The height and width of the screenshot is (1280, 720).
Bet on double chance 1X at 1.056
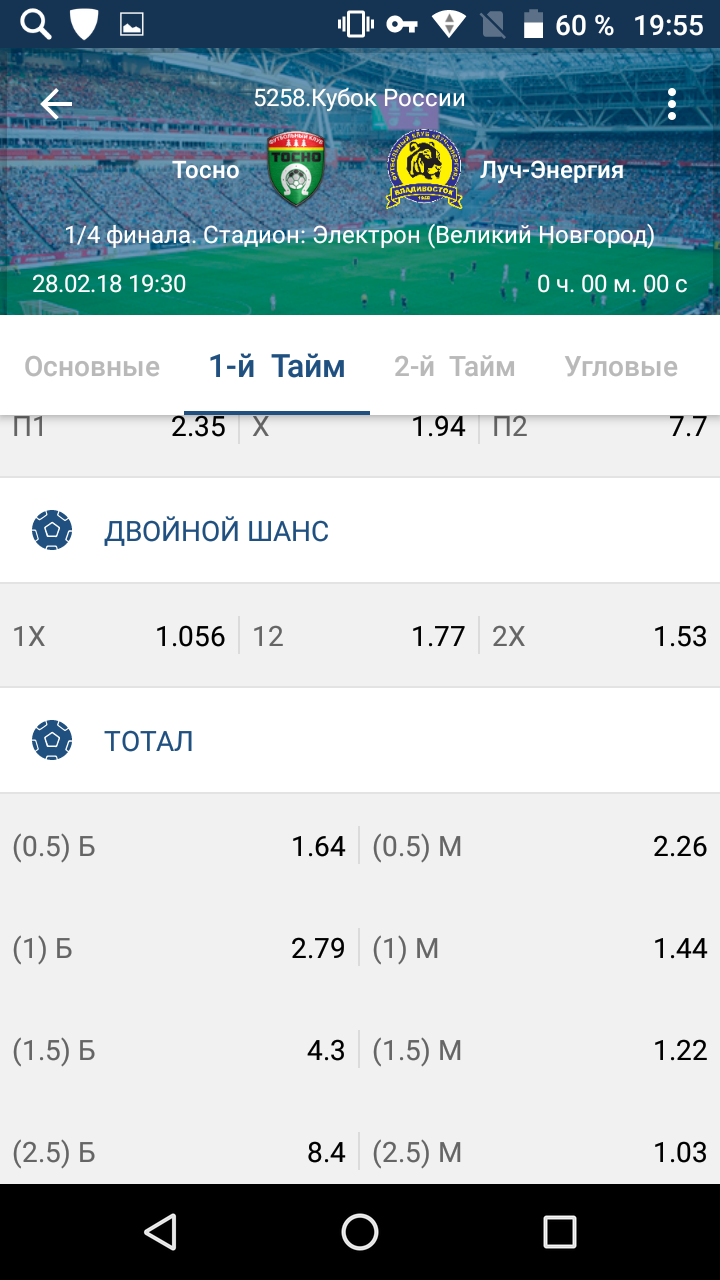pos(120,636)
